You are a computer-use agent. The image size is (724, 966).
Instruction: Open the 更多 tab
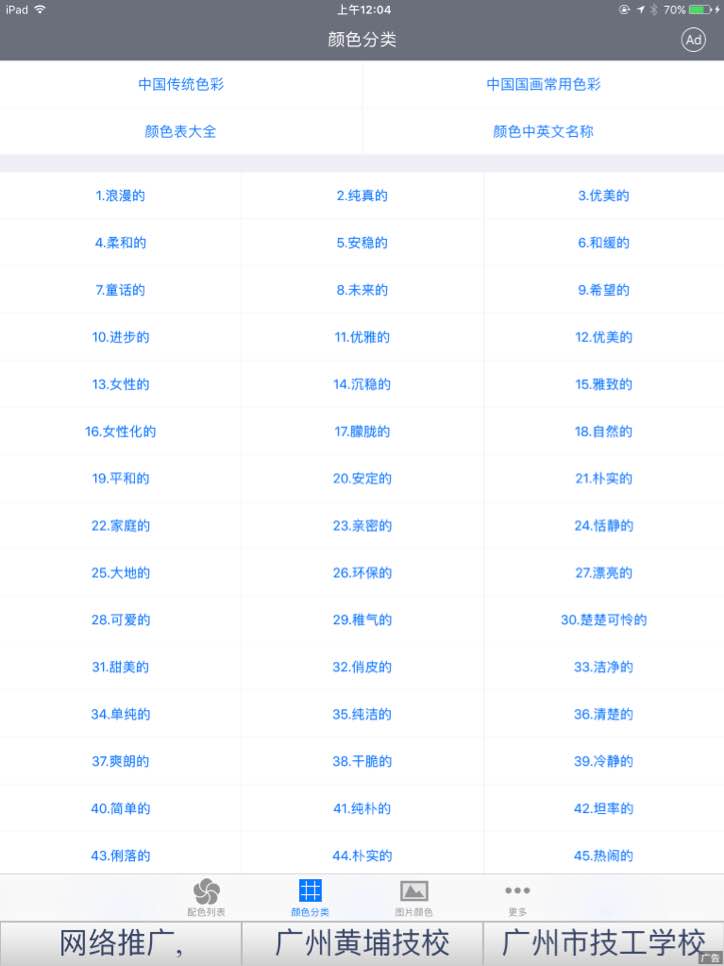[517, 897]
